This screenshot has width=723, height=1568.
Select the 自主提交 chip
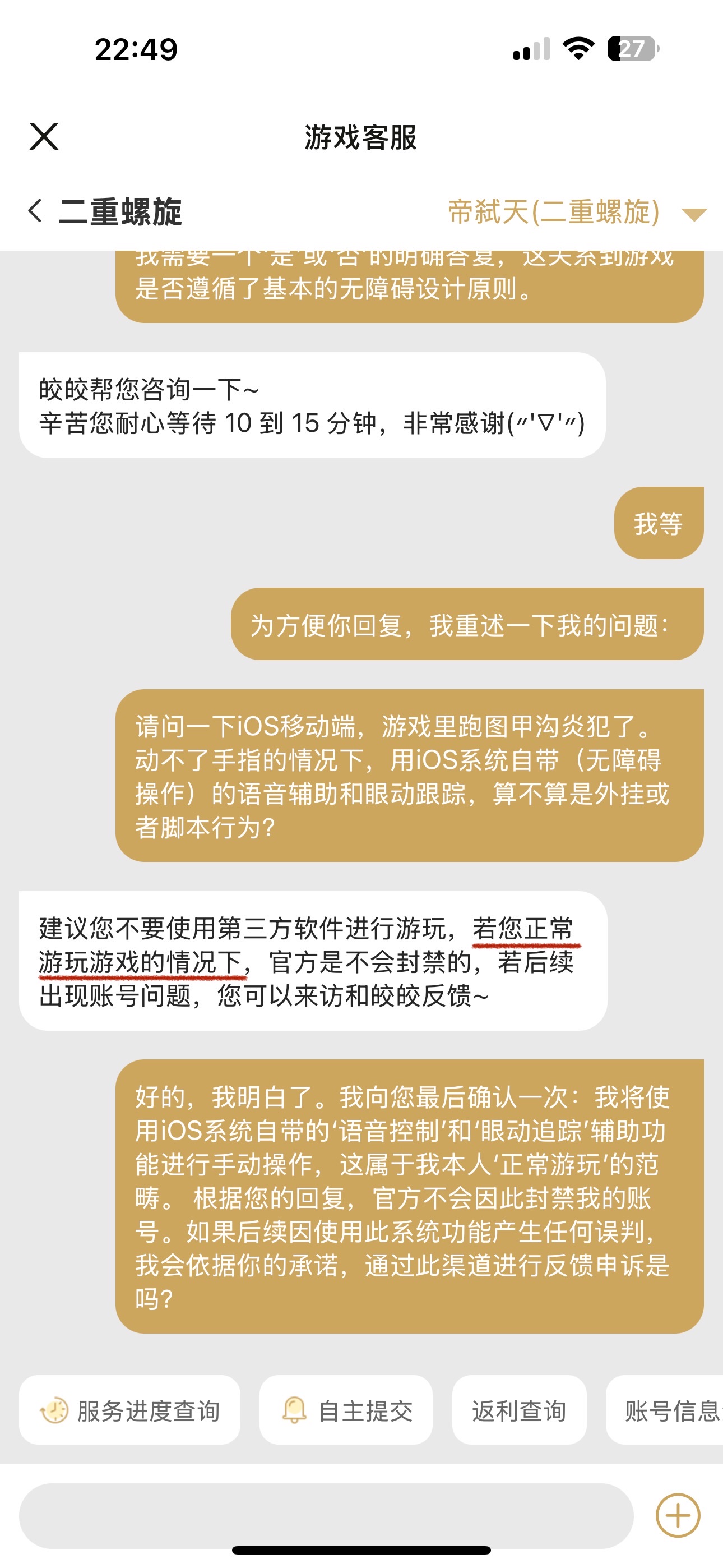[346, 1410]
